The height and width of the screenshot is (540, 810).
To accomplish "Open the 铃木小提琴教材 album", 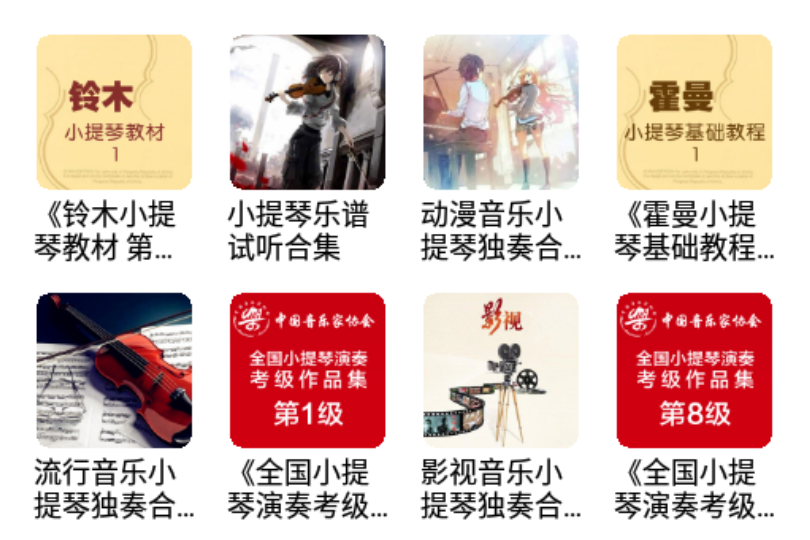I will click(x=114, y=112).
